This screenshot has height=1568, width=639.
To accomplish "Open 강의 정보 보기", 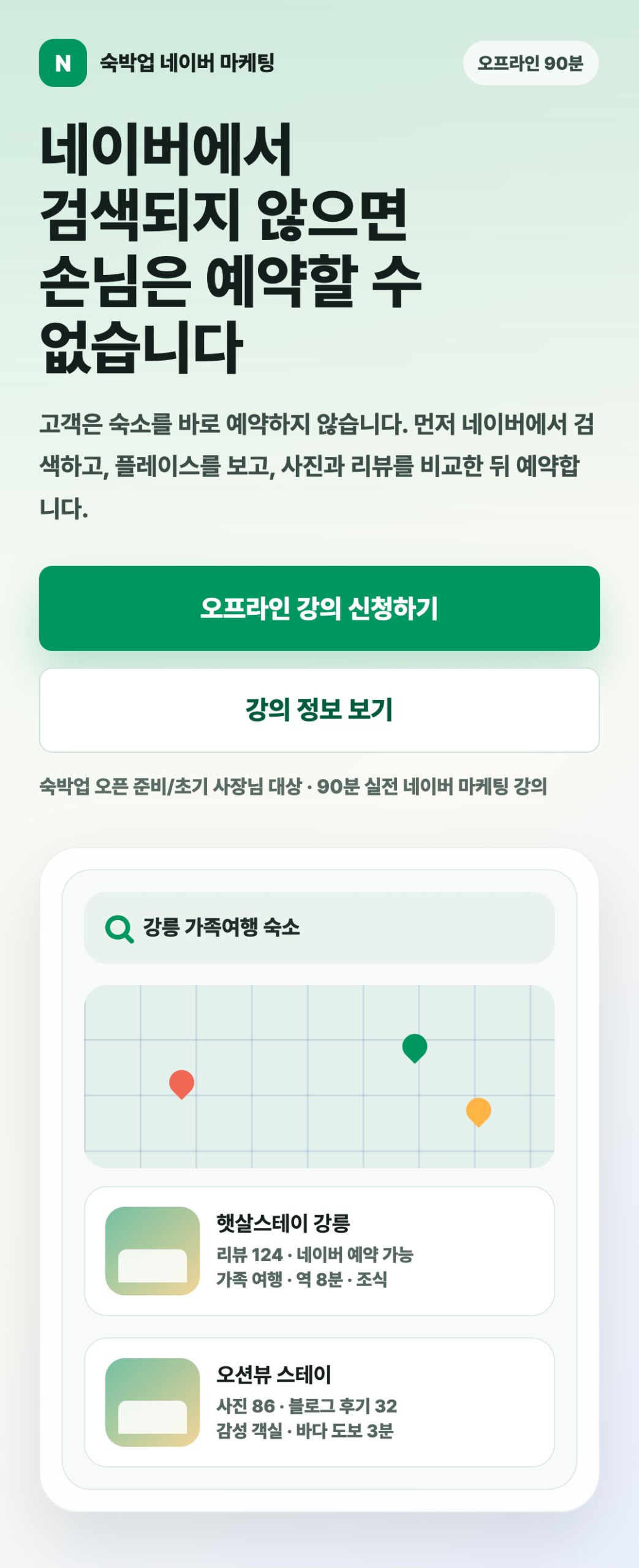I will pyautogui.click(x=319, y=710).
